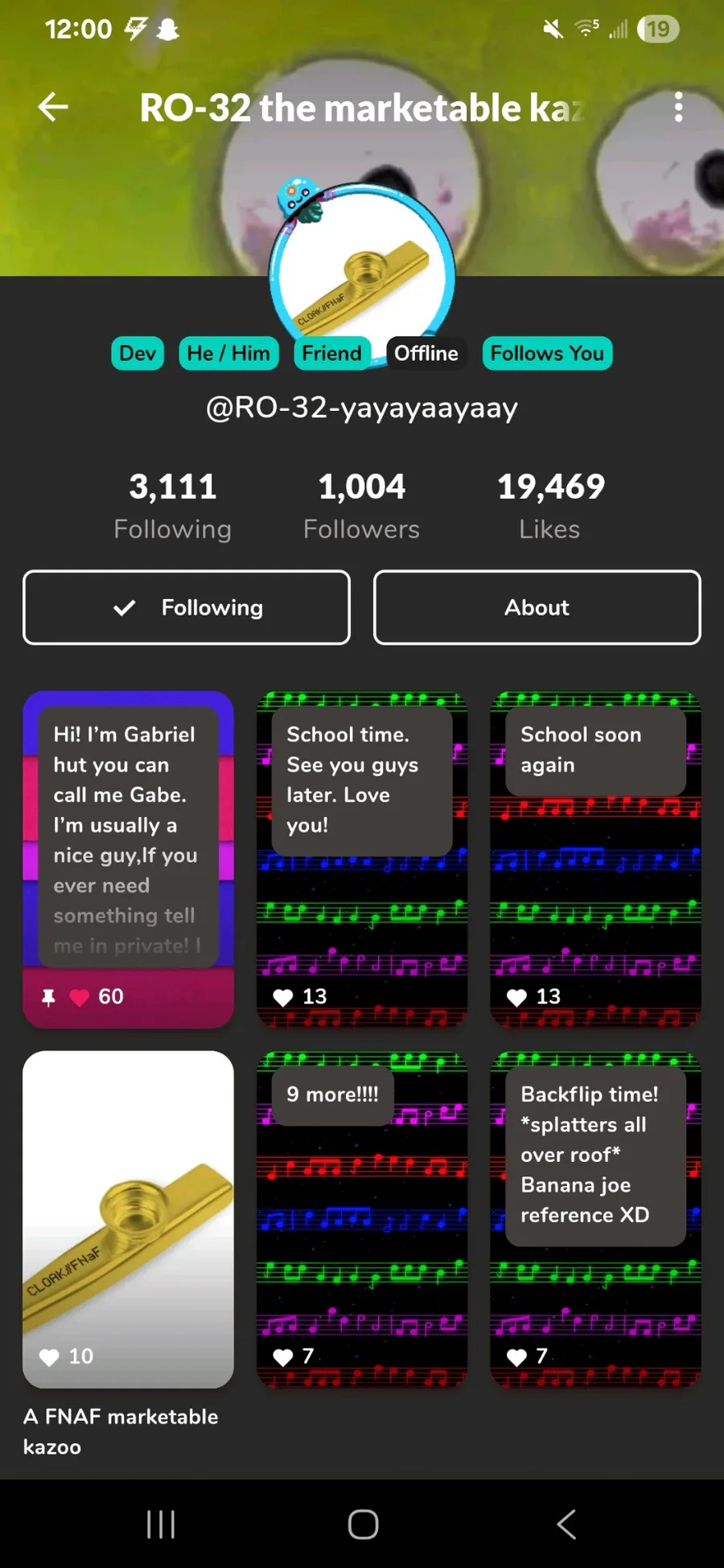The width and height of the screenshot is (724, 1568).
Task: View the kazoo profile picture
Action: pos(362,277)
